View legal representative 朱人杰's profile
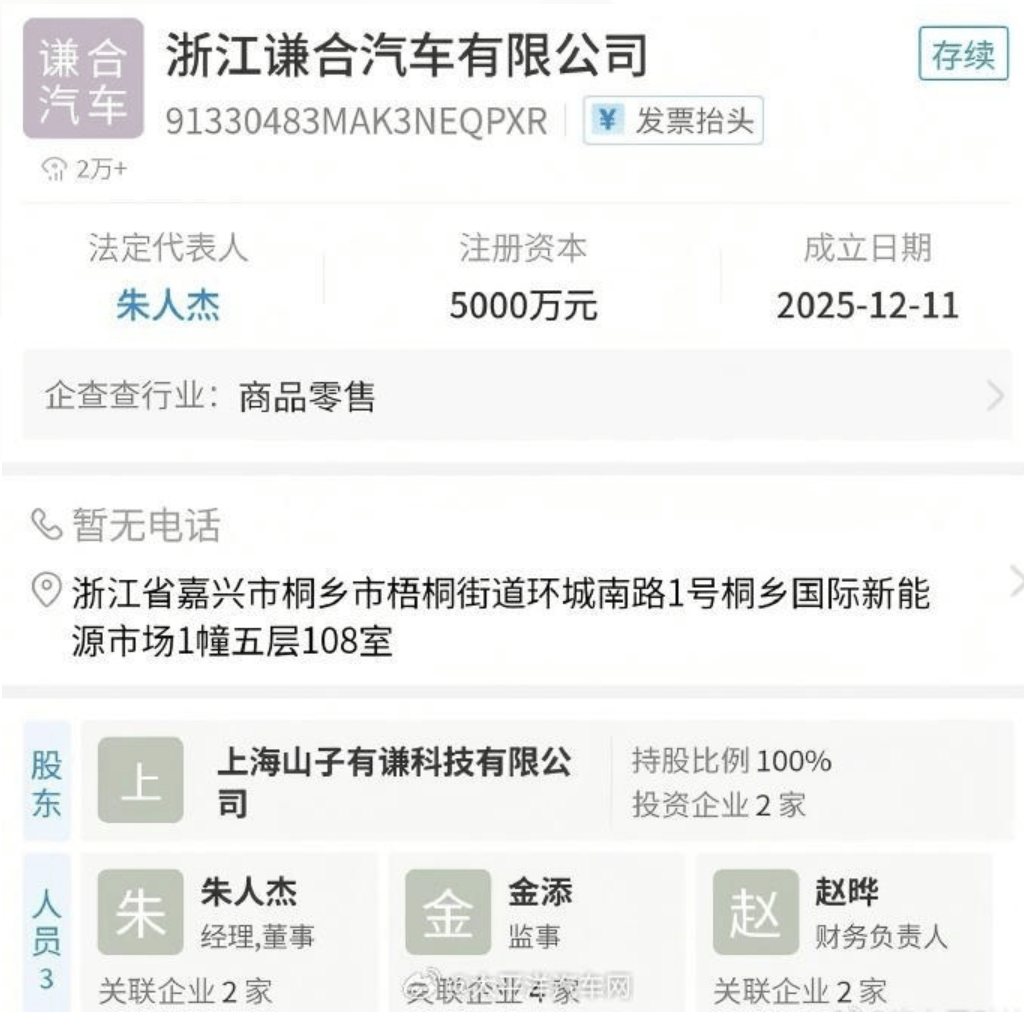The height and width of the screenshot is (1020, 1024). (x=167, y=305)
